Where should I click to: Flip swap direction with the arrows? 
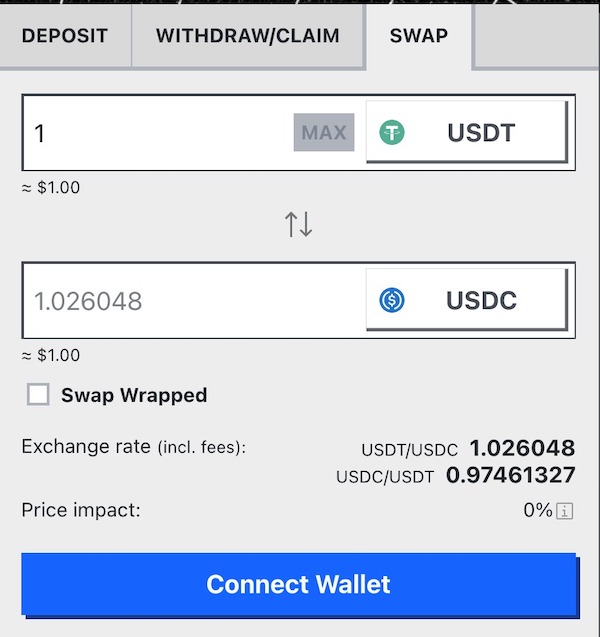[x=299, y=224]
